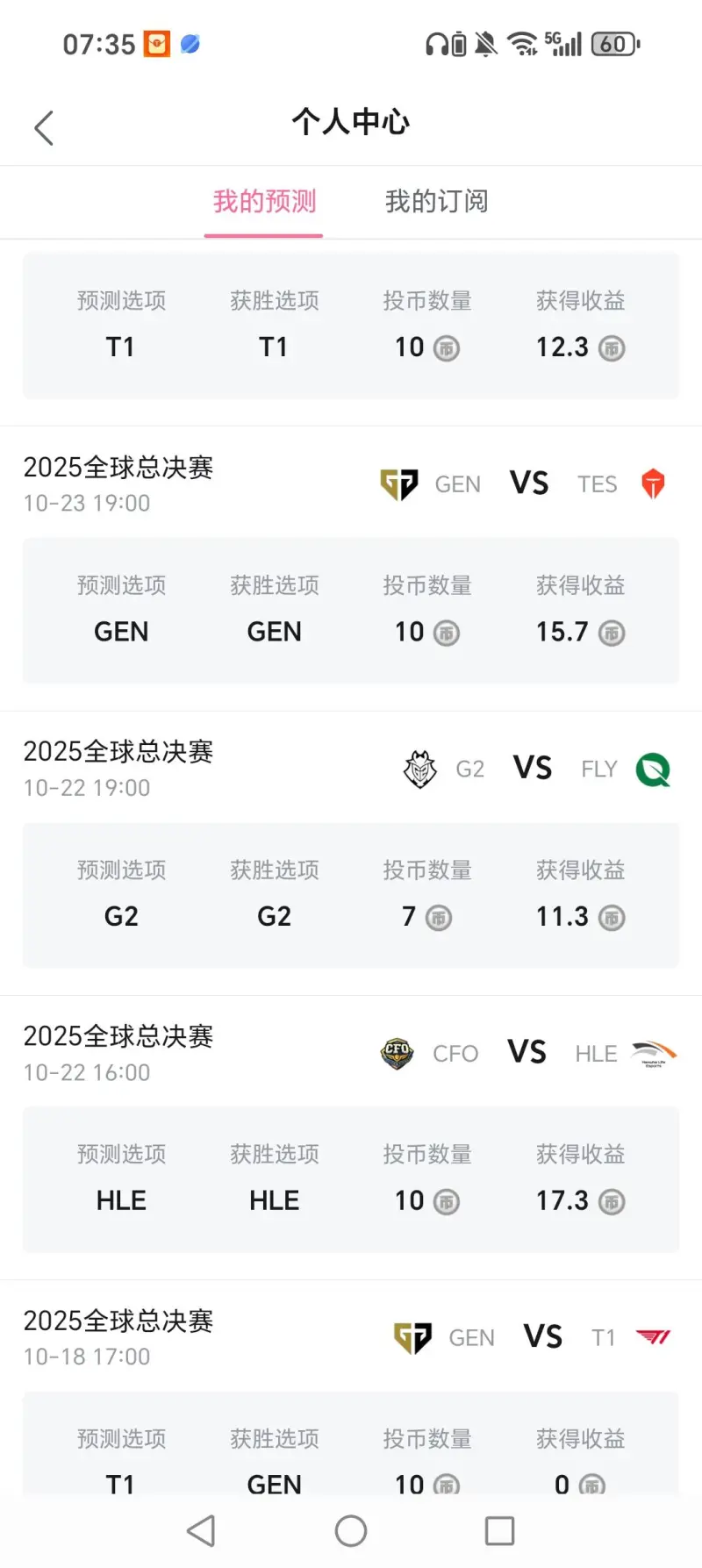Tap the T1 team logo
Screen dimensions: 702x1568
(x=655, y=1336)
